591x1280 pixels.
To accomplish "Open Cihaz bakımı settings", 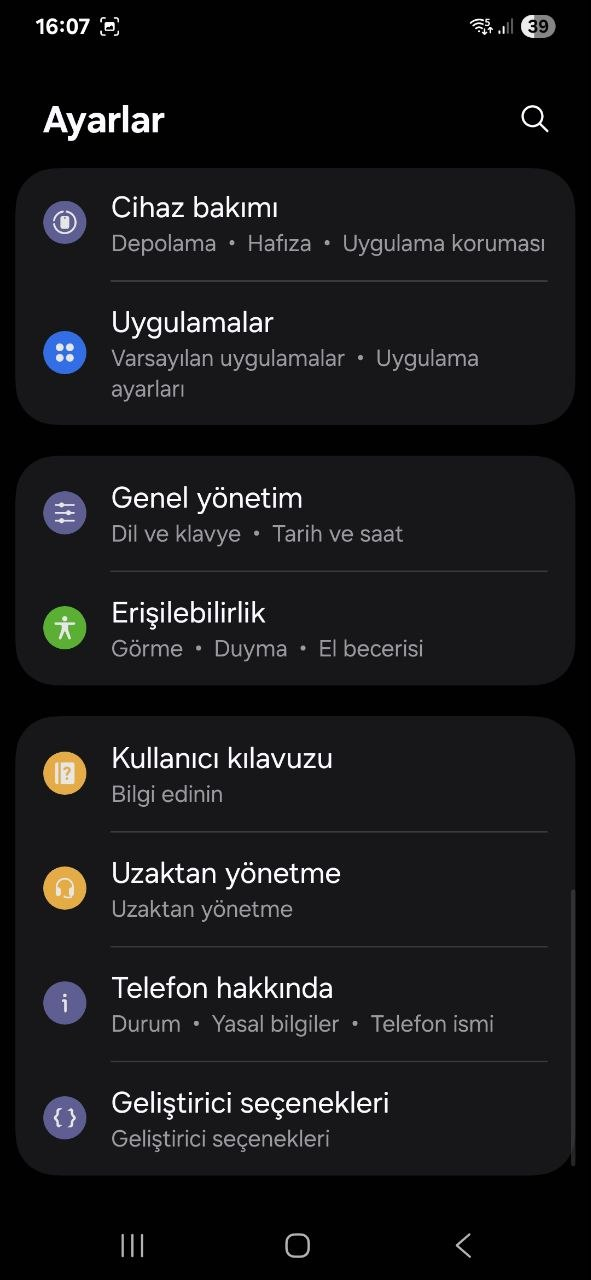I will tap(295, 225).
